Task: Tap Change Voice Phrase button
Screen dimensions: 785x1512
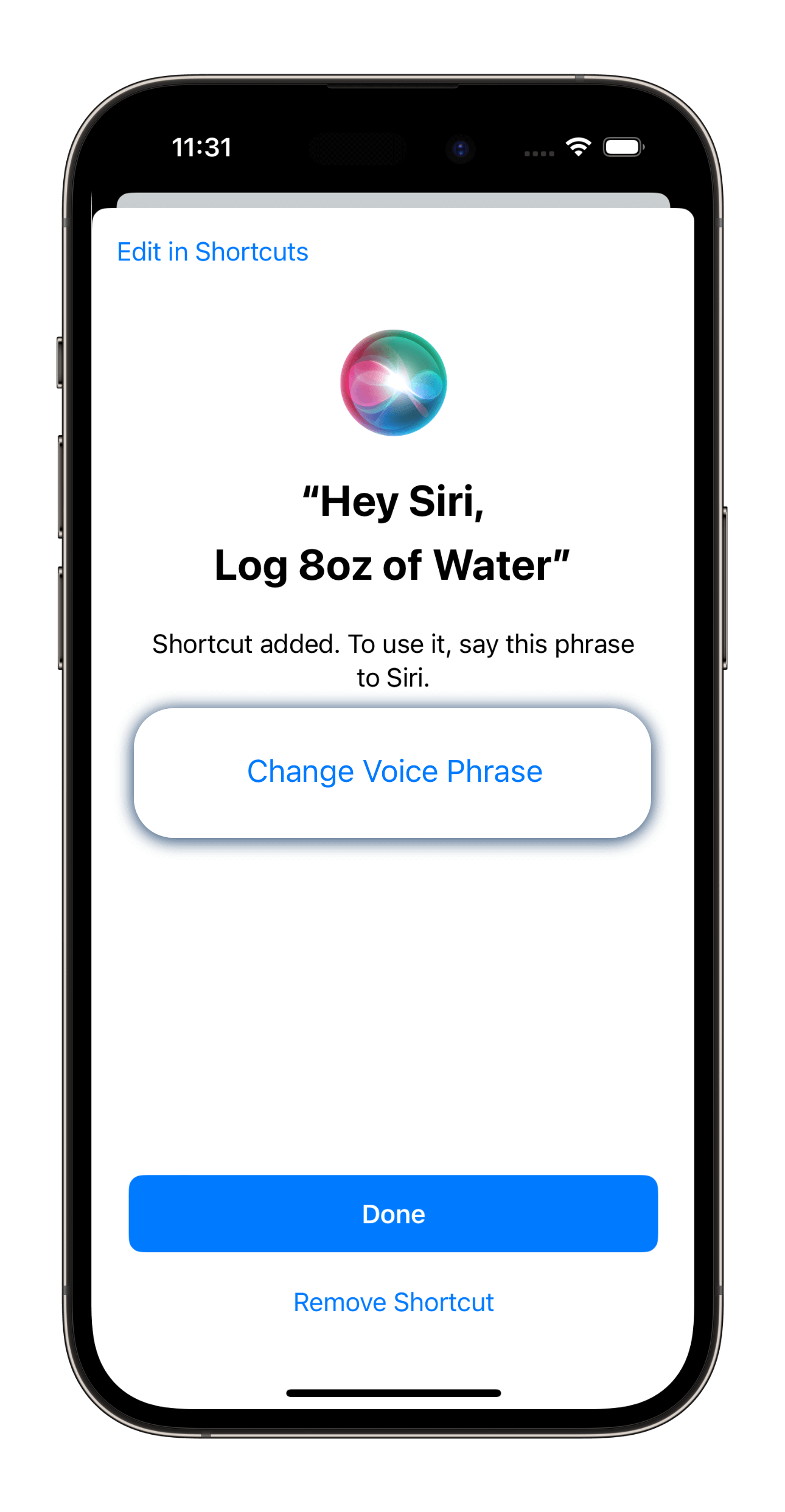Action: click(x=393, y=772)
